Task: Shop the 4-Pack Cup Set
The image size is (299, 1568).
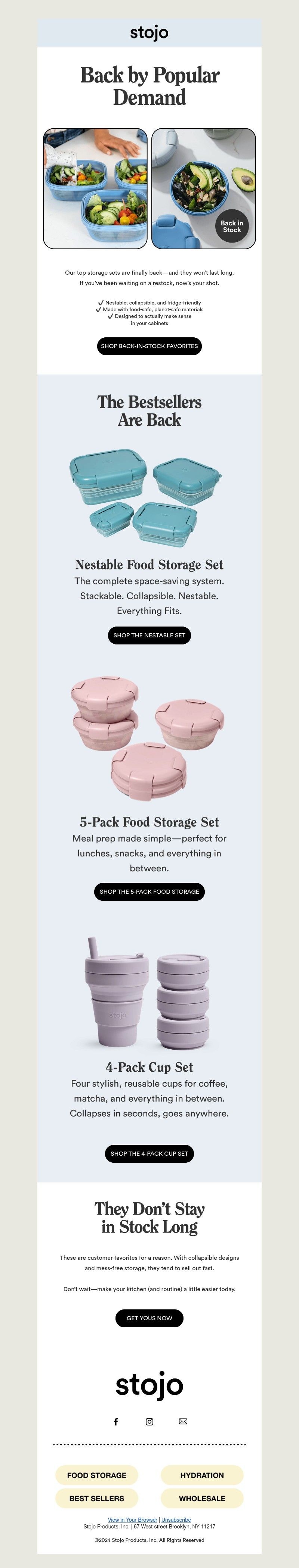Action: 149,1153
